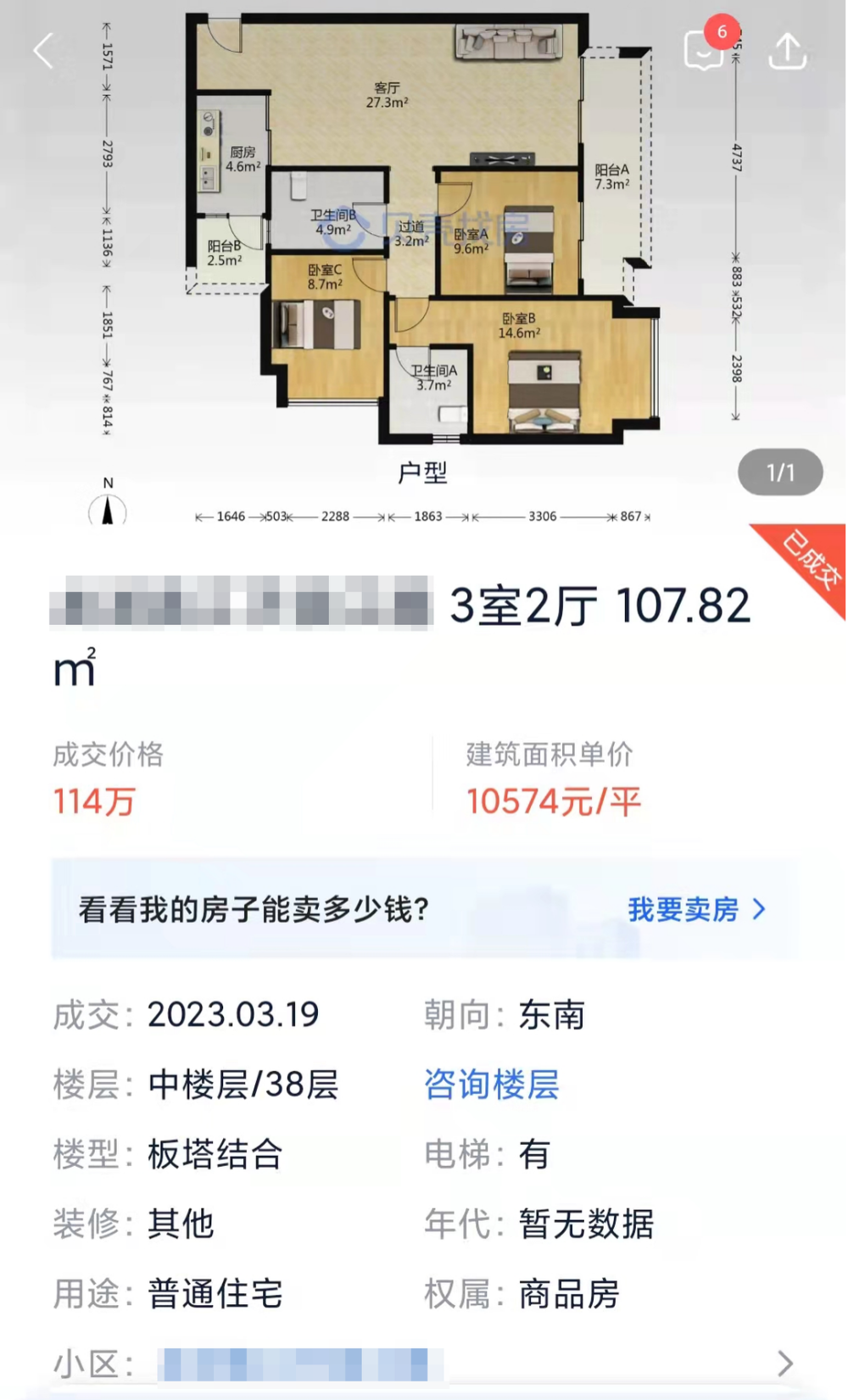
Task: Go back using the top-left arrow
Action: tap(44, 51)
